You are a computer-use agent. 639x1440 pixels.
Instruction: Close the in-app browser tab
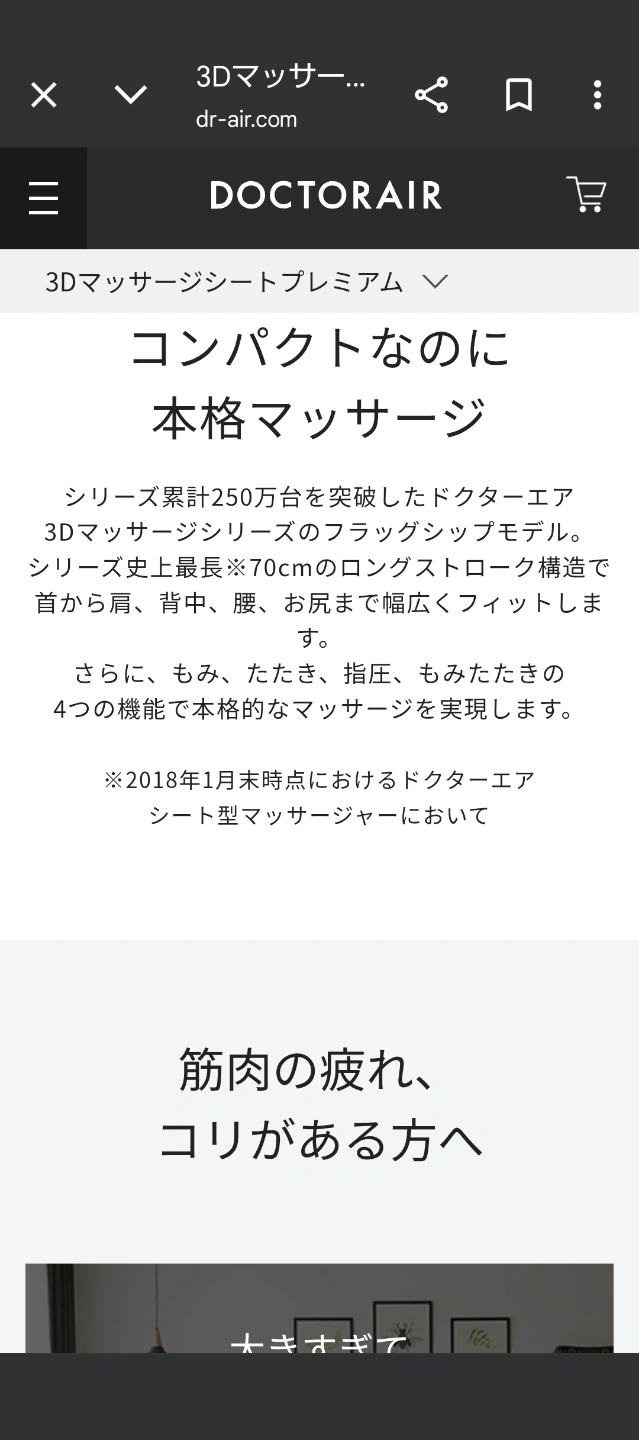pyautogui.click(x=44, y=95)
